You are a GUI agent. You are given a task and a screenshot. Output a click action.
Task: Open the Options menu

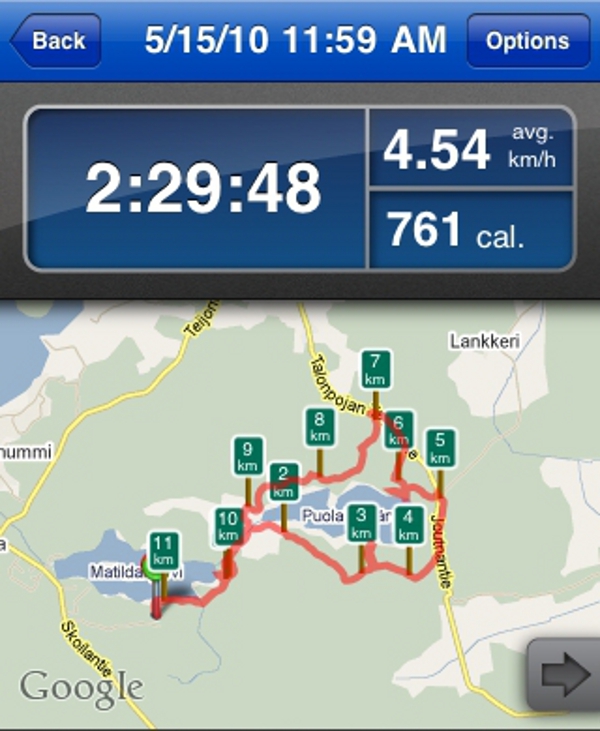click(527, 41)
